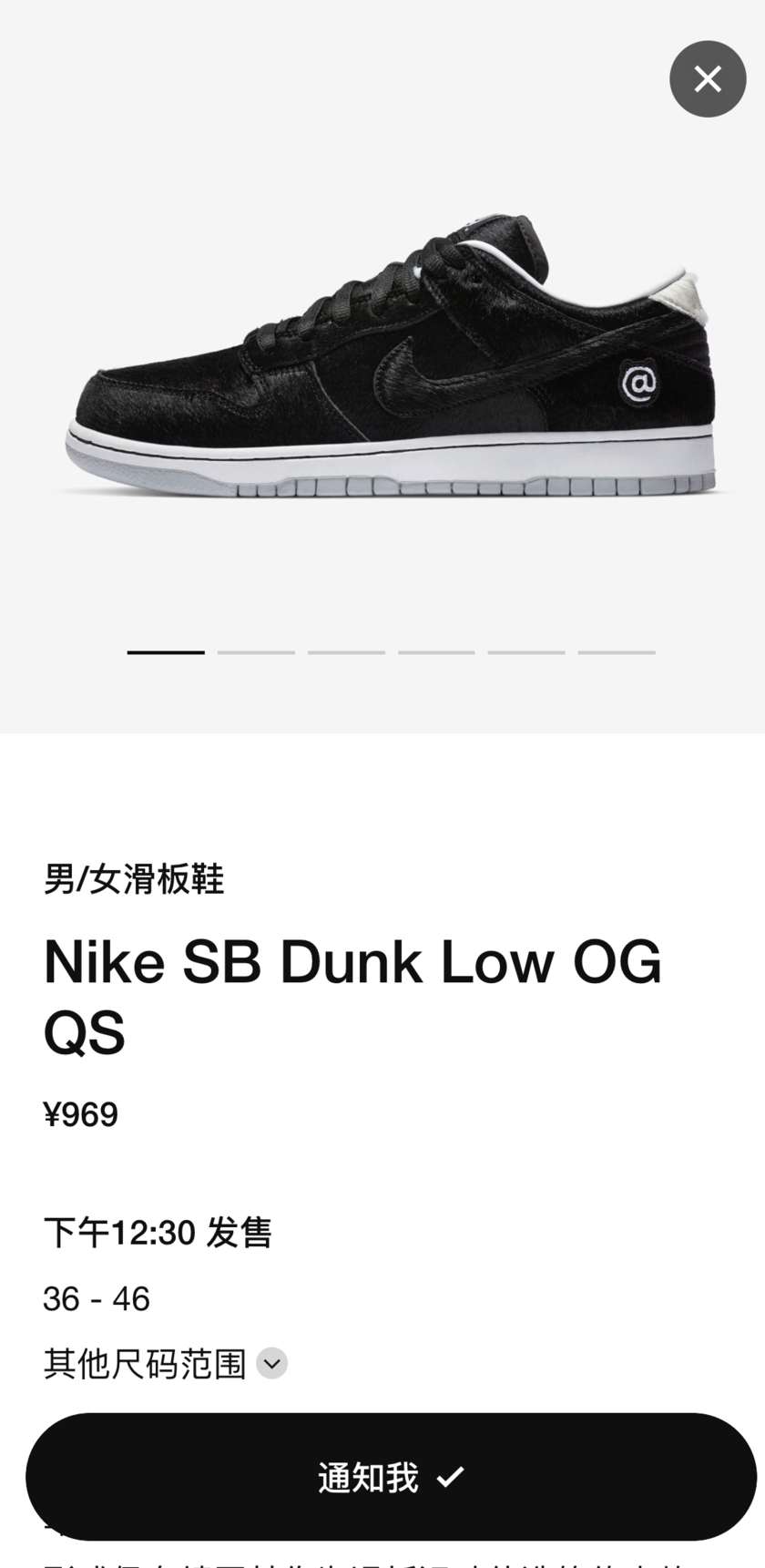Screen dimensions: 765x1568
Task: Expand the 其他尺码范围 size range
Action: click(271, 1364)
